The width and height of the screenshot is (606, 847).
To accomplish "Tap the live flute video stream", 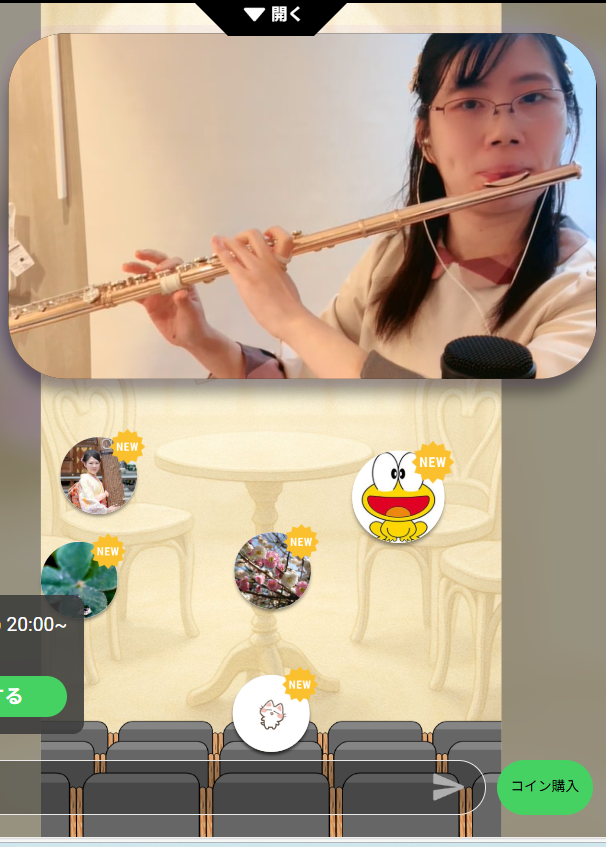I will pyautogui.click(x=302, y=206).
